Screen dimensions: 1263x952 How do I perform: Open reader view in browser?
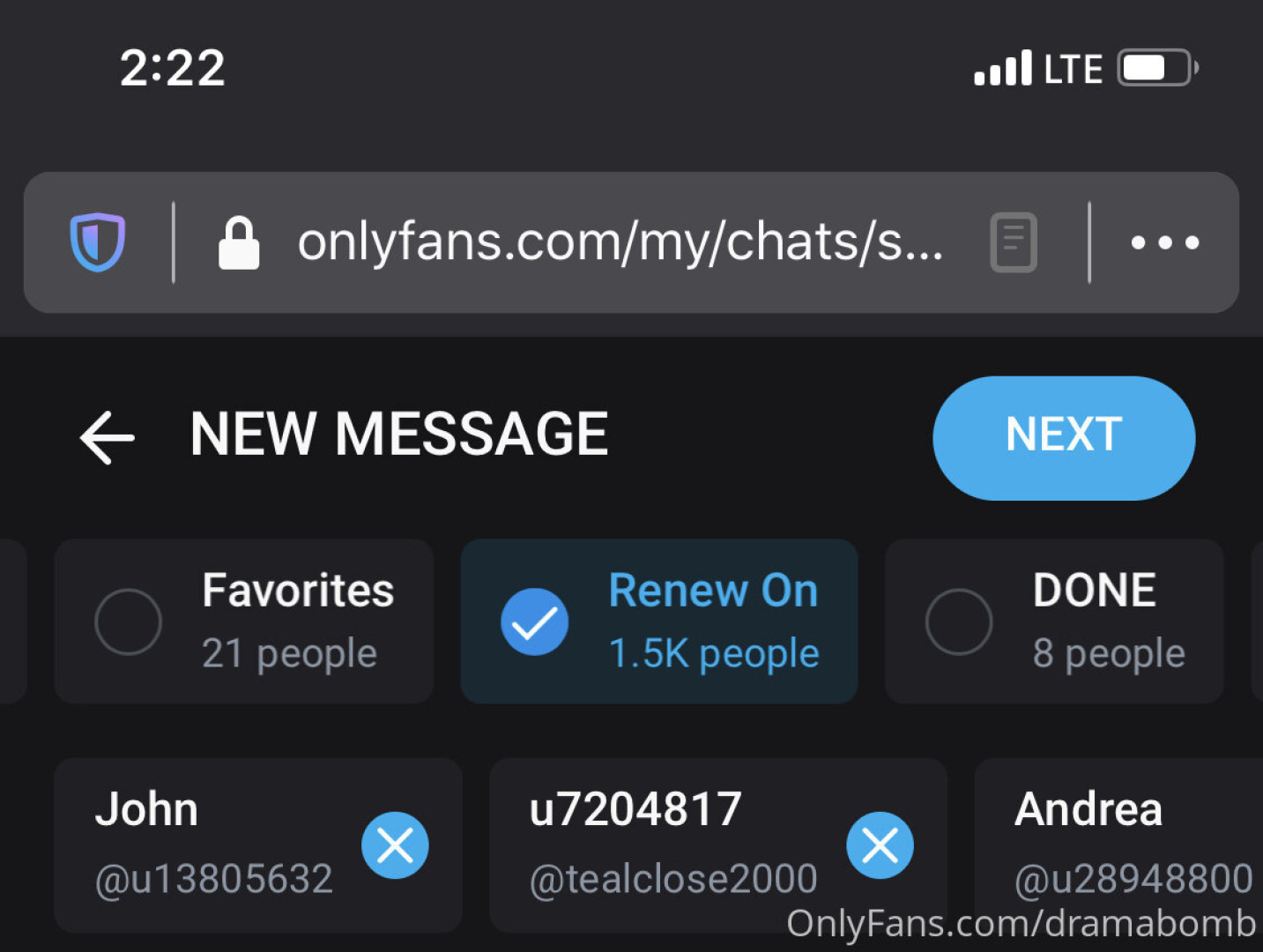pos(1014,242)
